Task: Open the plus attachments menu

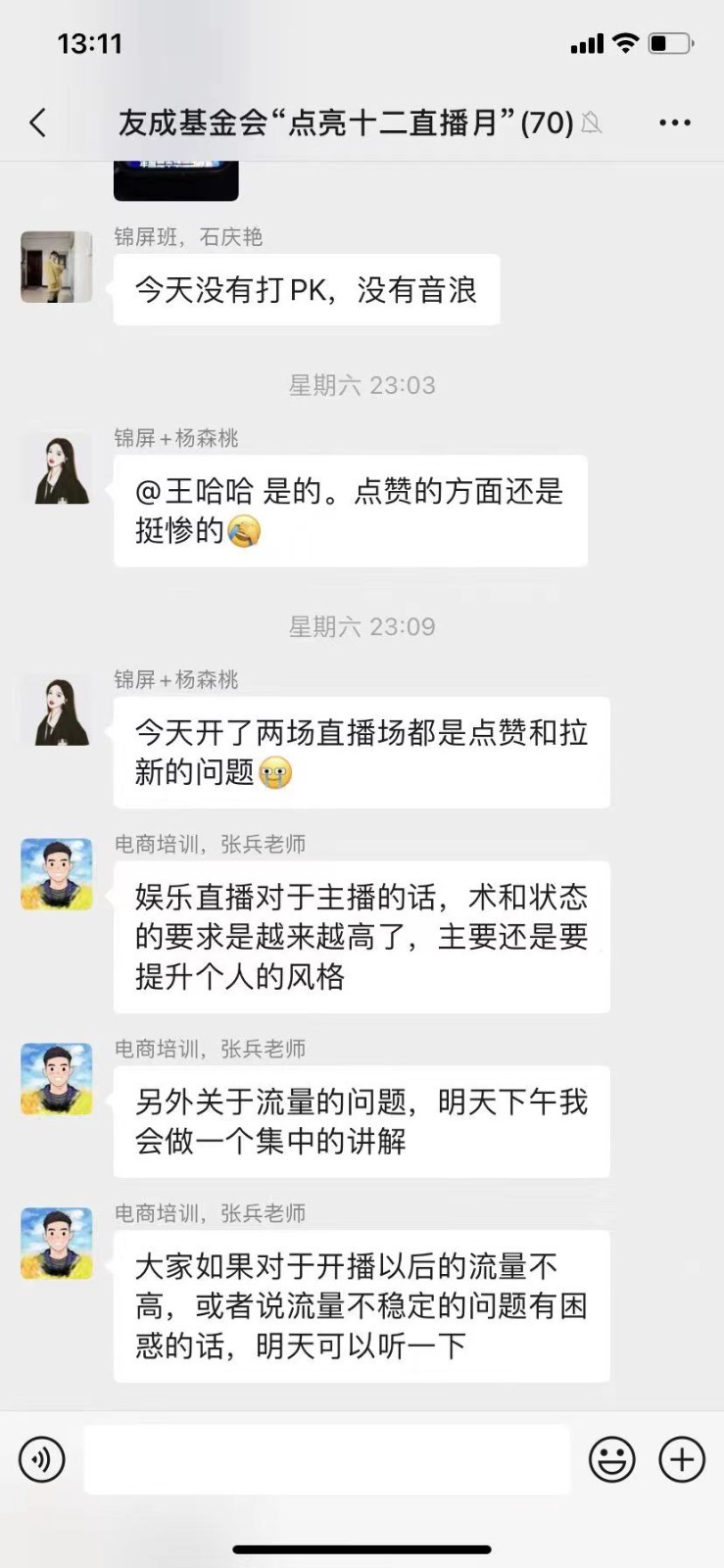Action: coord(682,1459)
